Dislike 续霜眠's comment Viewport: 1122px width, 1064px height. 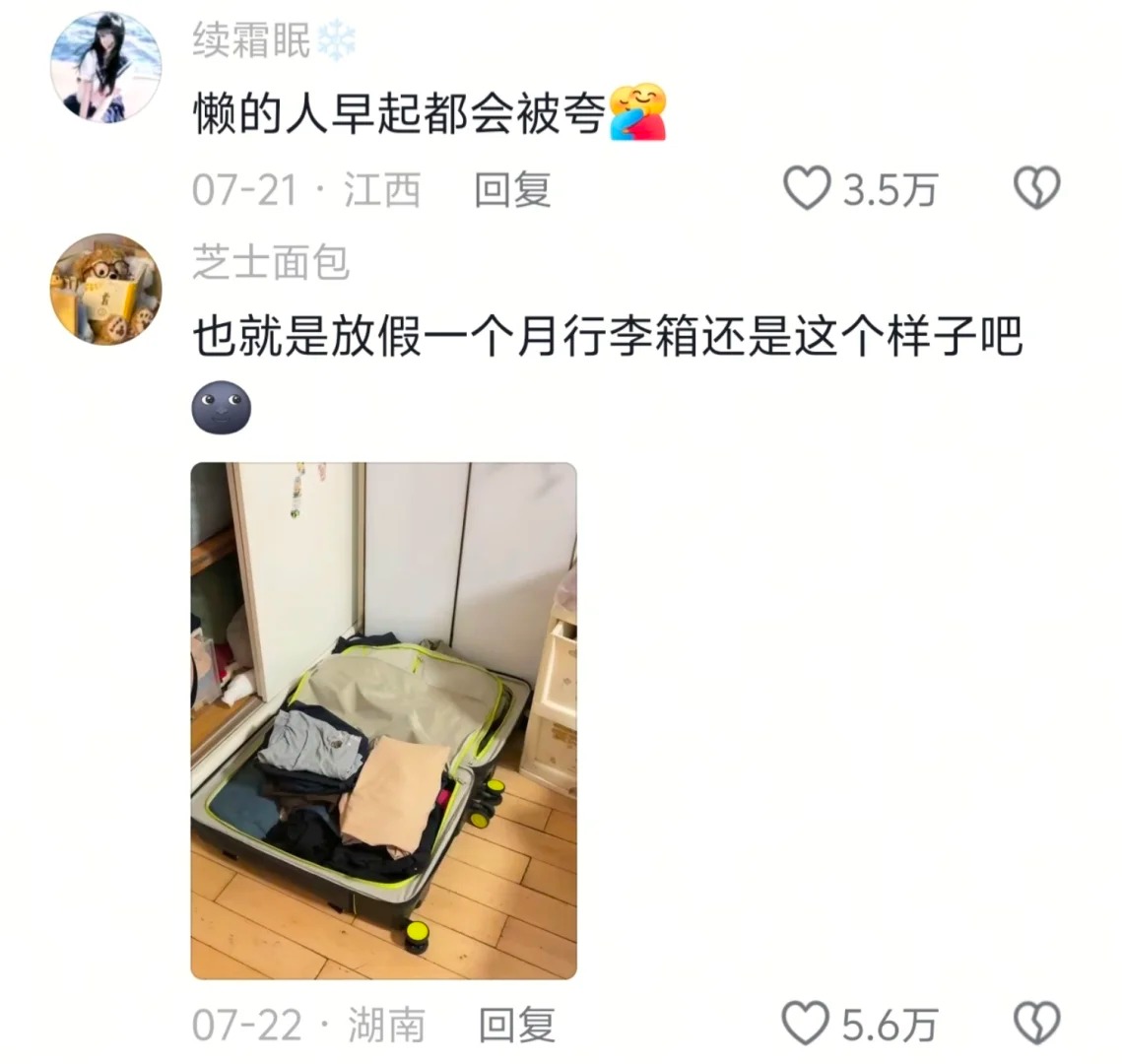point(1036,187)
